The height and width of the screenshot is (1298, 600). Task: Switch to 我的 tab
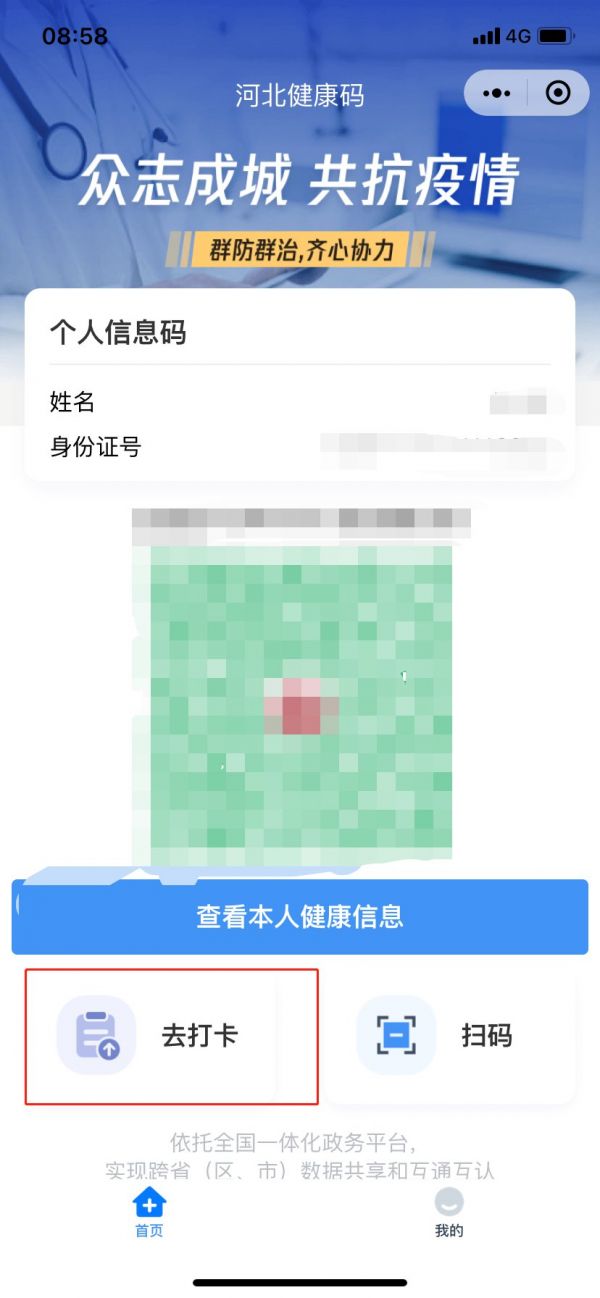[449, 1211]
